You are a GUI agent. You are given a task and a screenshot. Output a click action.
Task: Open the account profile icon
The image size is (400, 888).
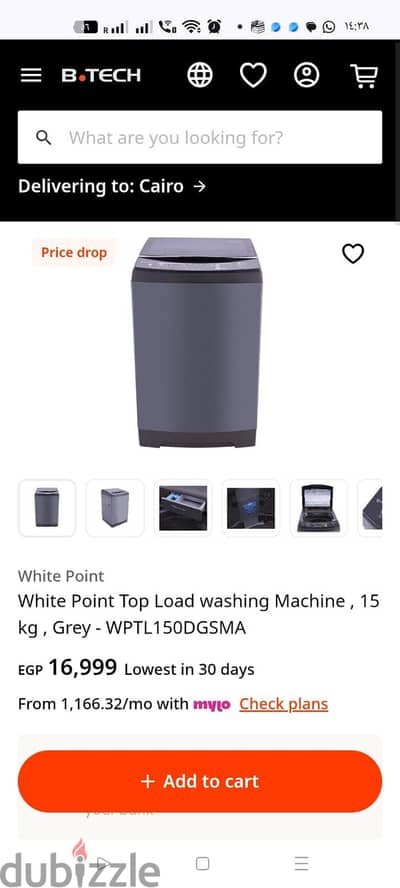[307, 75]
